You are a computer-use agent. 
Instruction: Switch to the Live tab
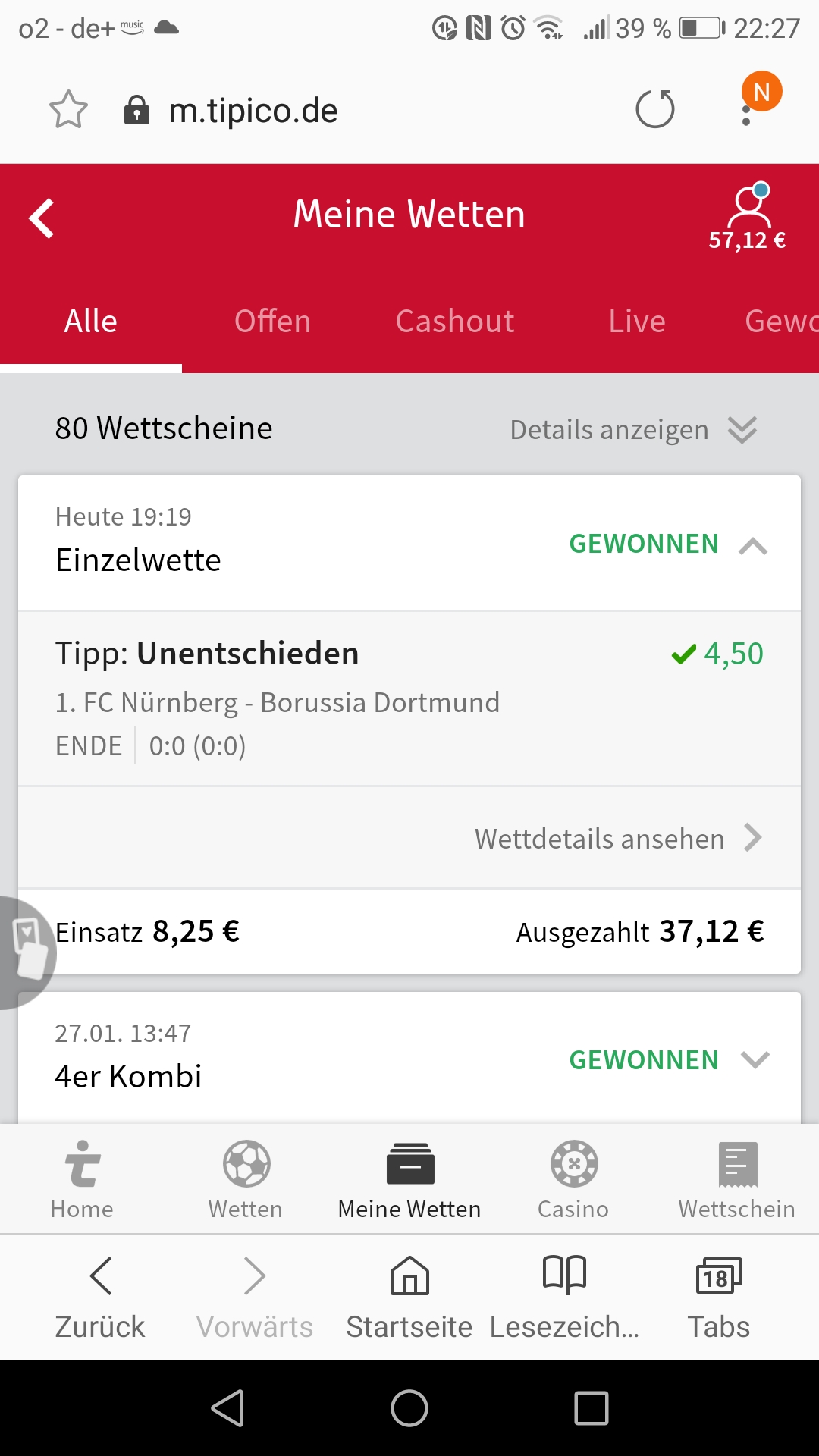coord(636,322)
